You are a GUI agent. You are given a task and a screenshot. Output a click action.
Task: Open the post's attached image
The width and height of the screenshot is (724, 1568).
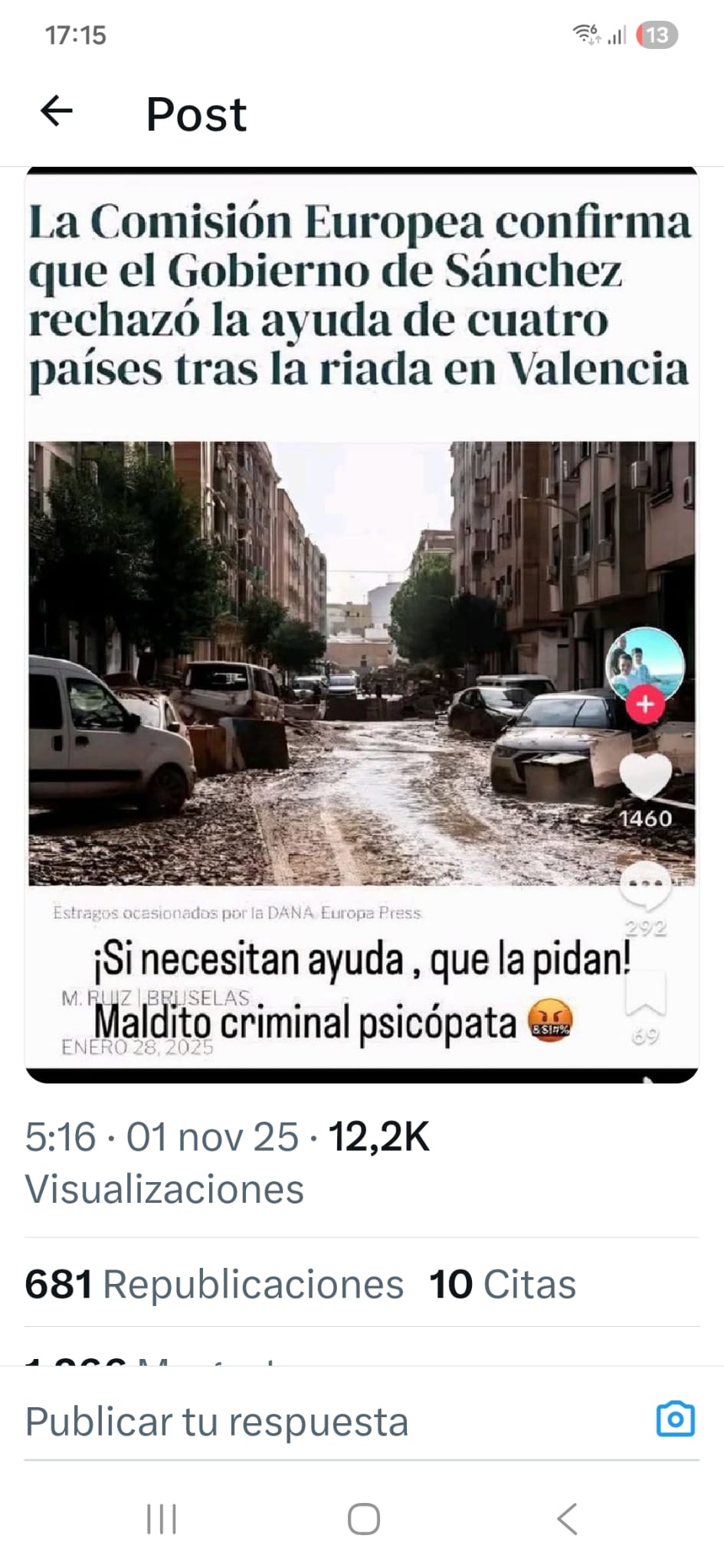pos(362,624)
